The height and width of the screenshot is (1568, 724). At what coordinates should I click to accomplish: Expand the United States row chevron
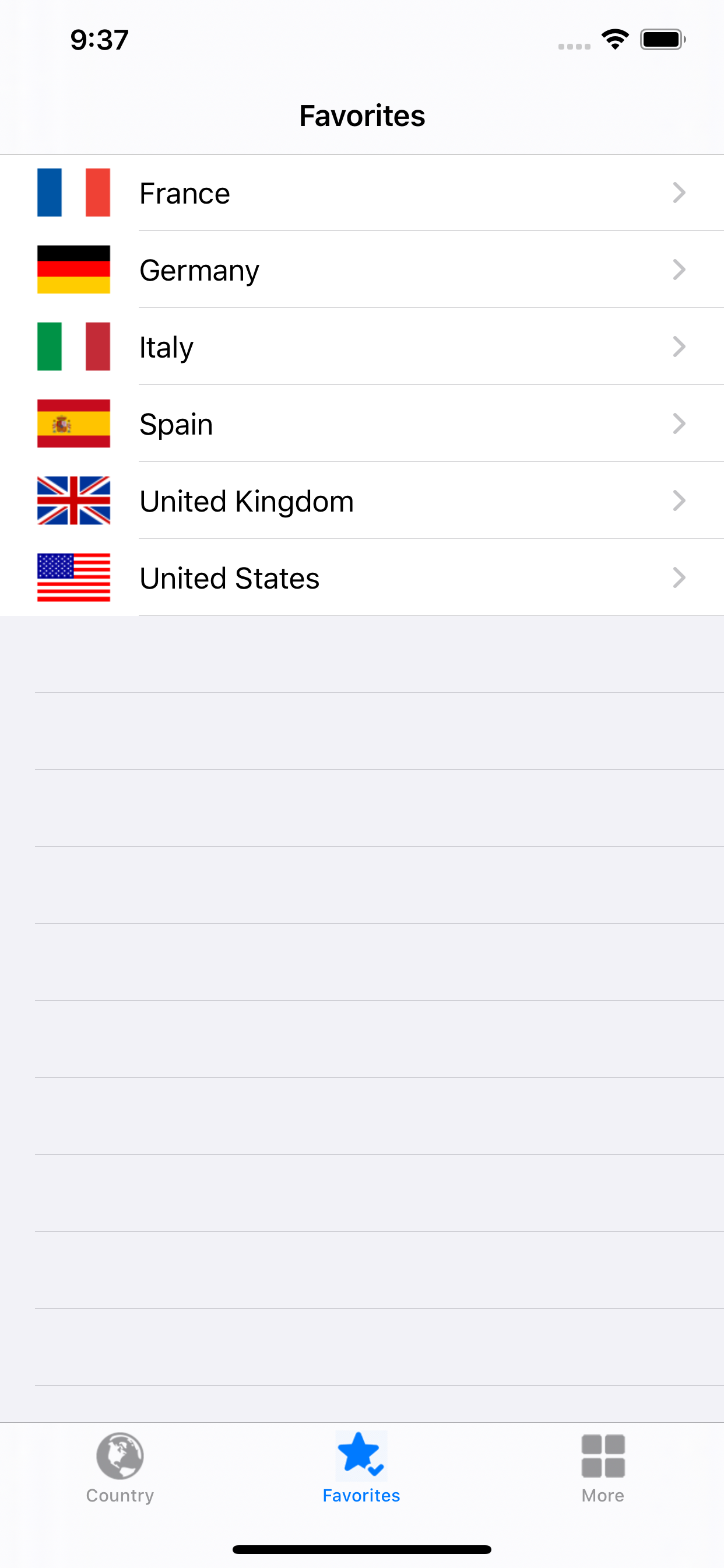tap(679, 577)
